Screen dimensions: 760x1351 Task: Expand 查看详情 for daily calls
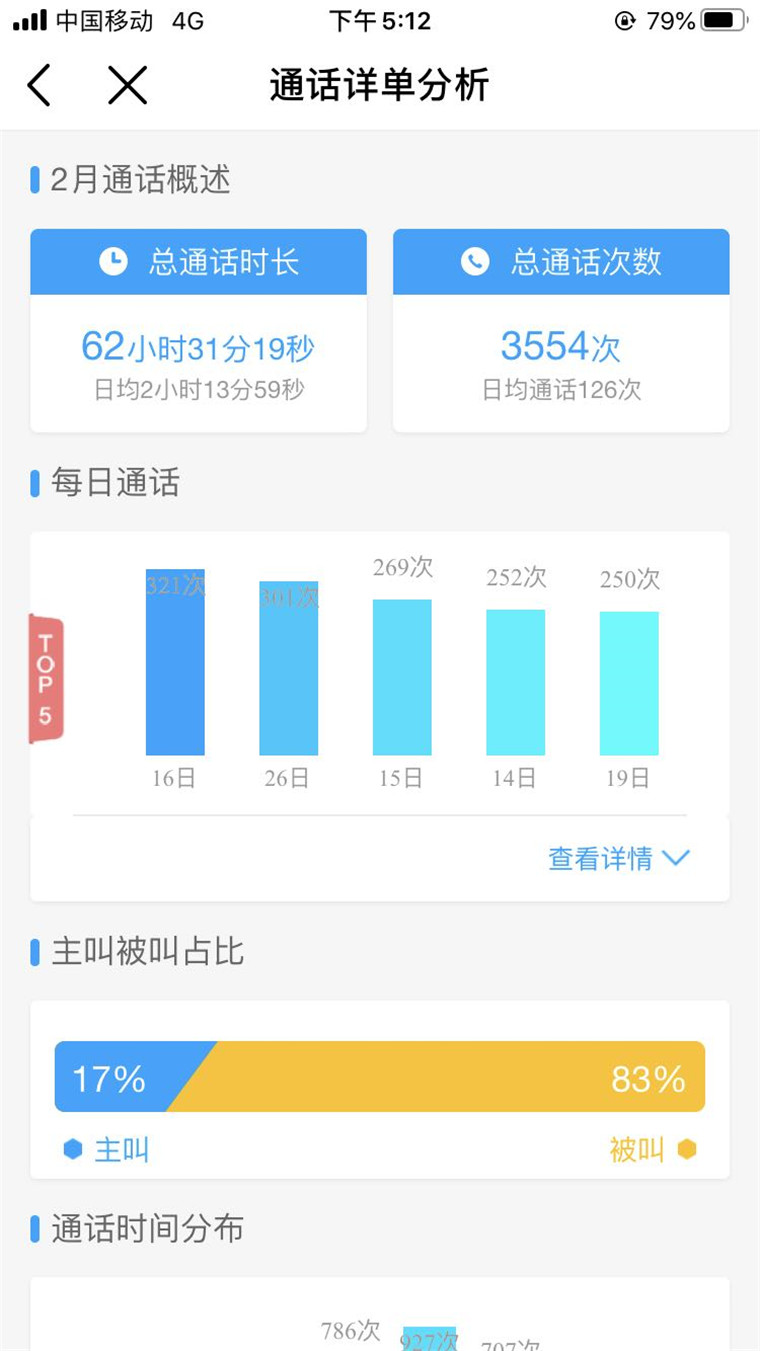pos(618,858)
